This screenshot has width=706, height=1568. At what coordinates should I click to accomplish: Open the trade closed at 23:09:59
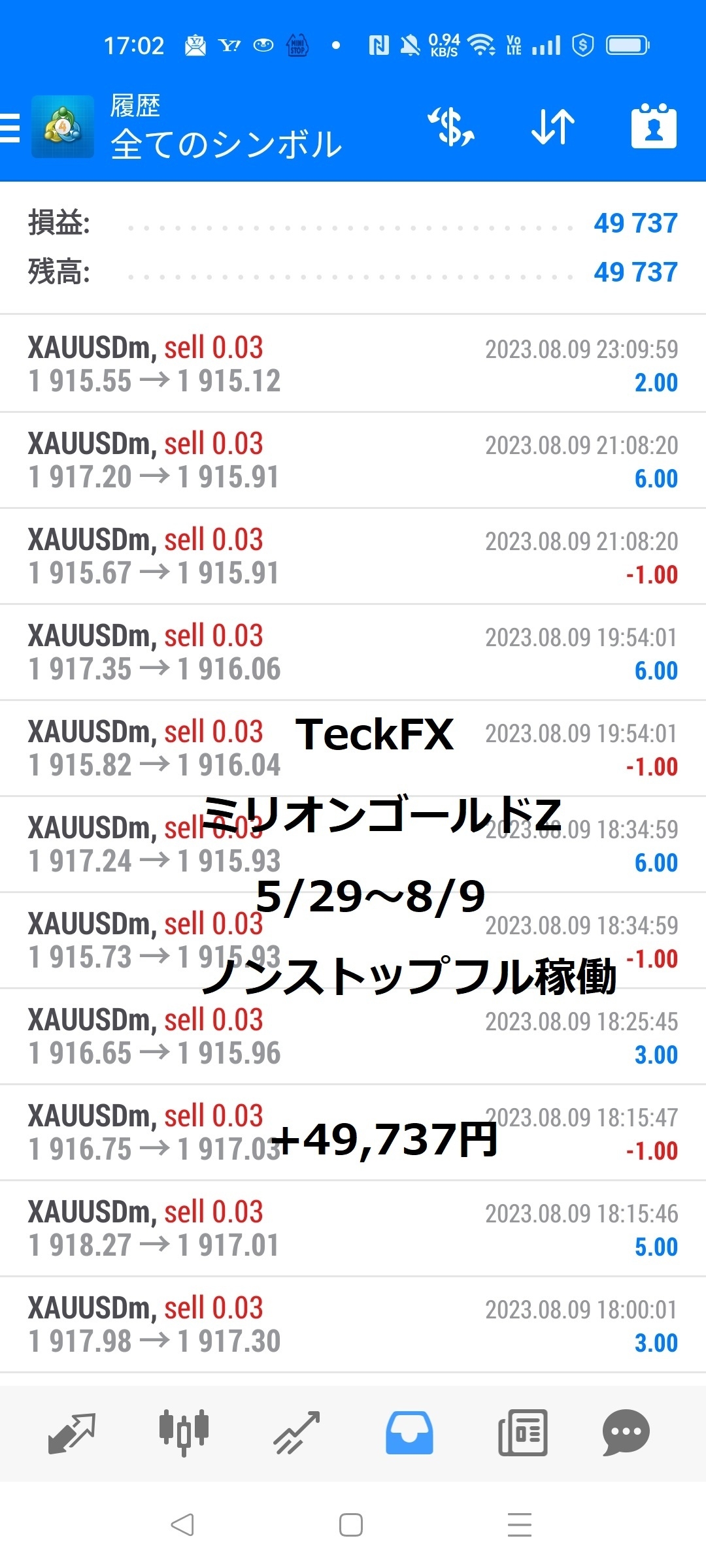point(353,364)
